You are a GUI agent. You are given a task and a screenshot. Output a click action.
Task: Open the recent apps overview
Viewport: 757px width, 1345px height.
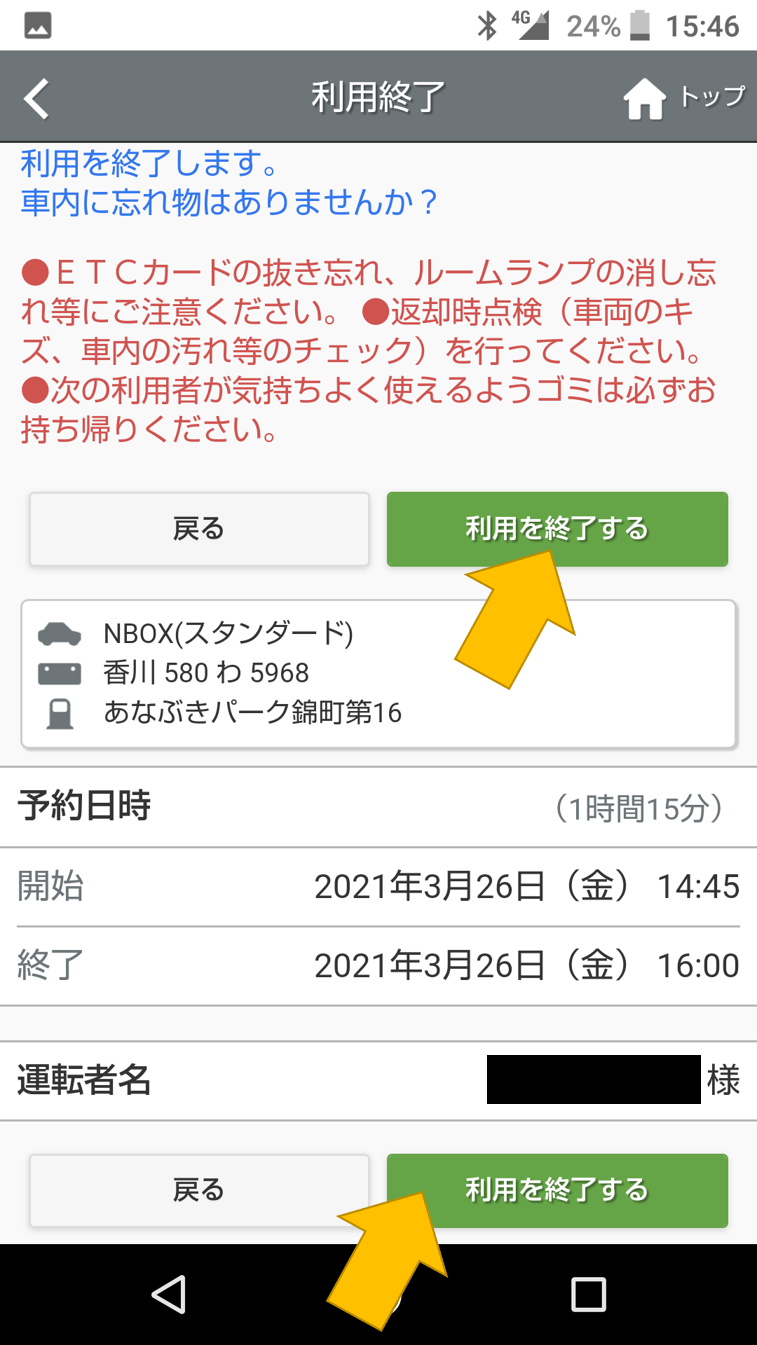click(588, 1294)
